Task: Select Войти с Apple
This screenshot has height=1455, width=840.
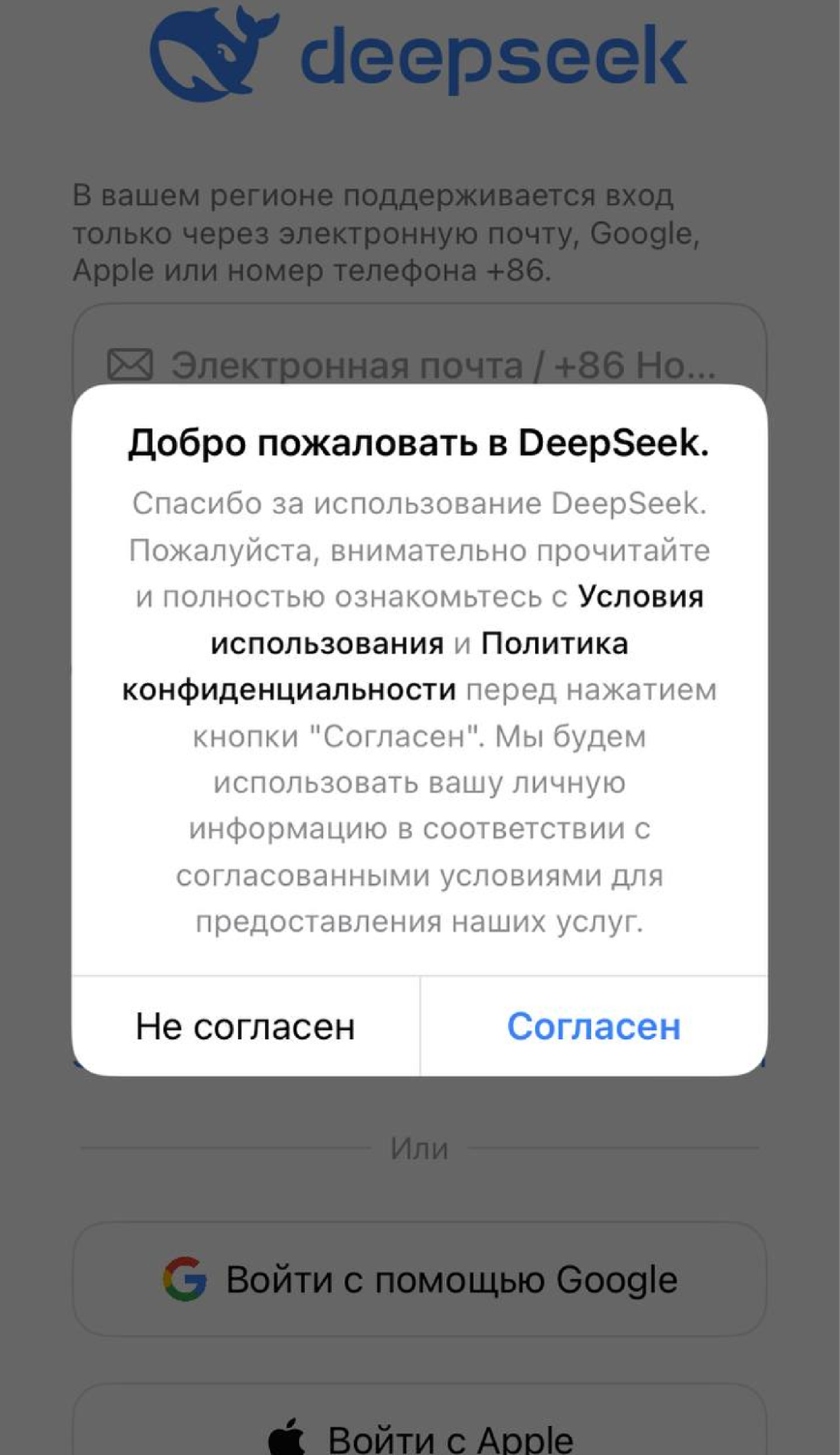Action: (x=419, y=1434)
